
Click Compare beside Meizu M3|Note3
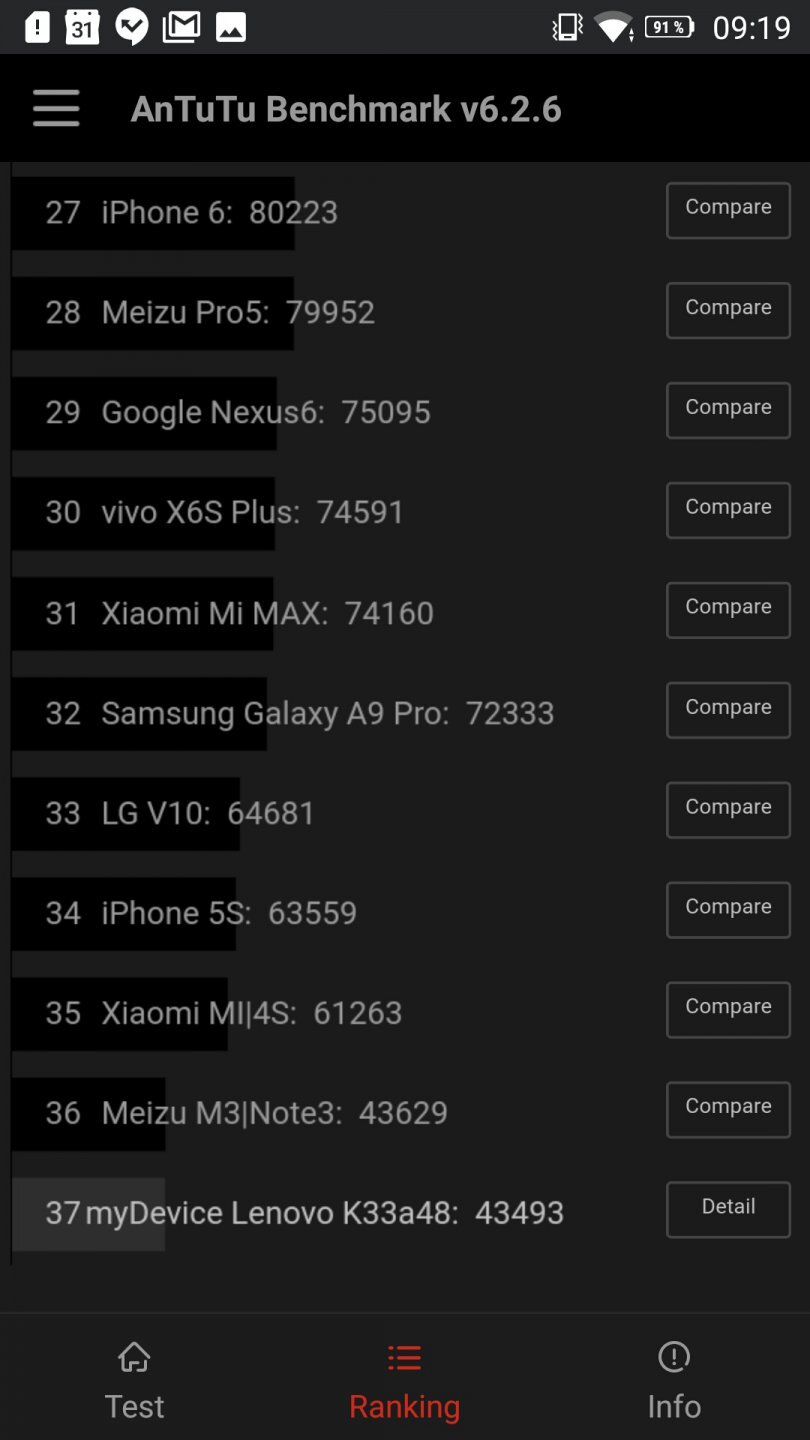[727, 1110]
